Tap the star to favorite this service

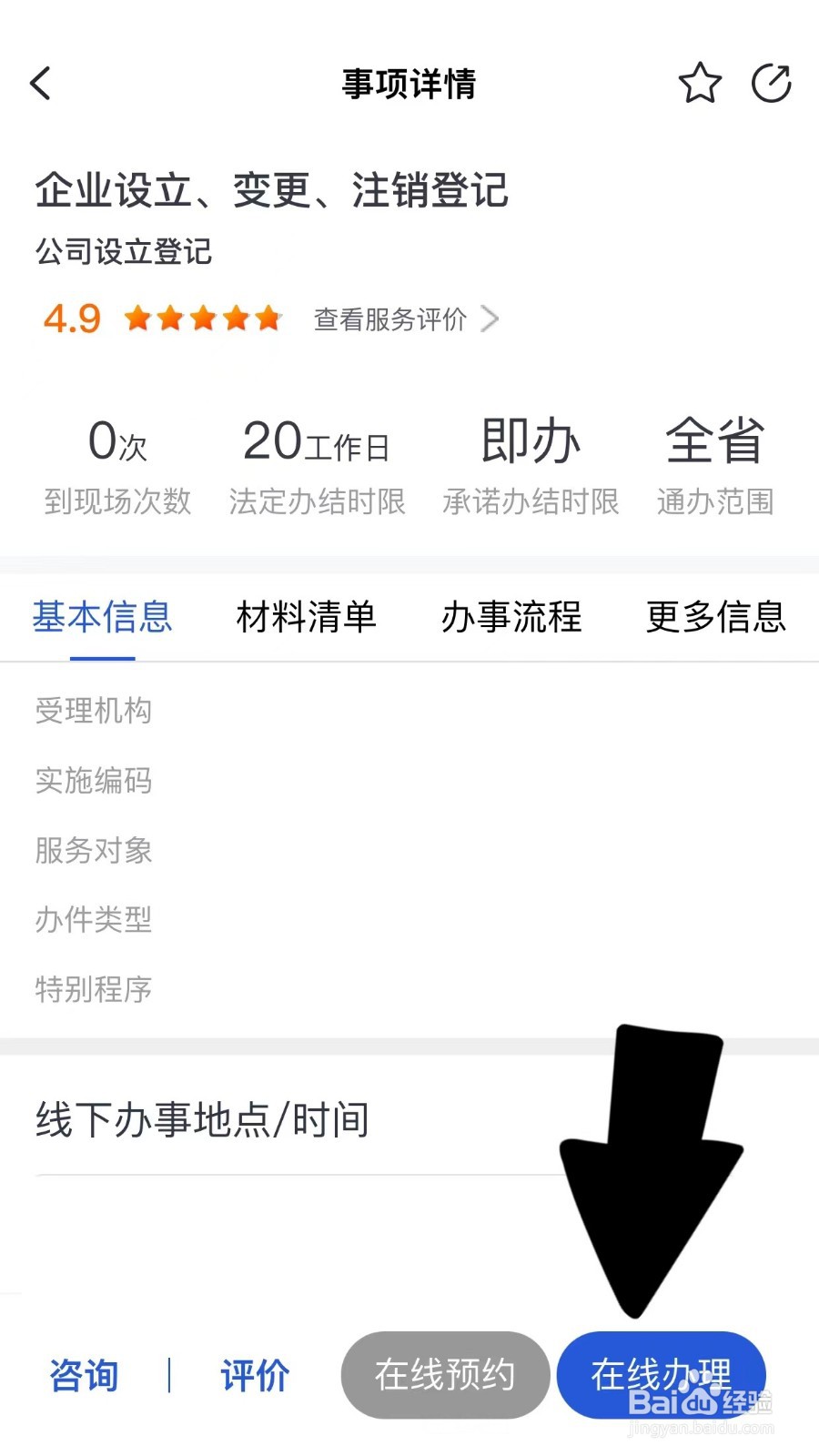click(x=699, y=82)
